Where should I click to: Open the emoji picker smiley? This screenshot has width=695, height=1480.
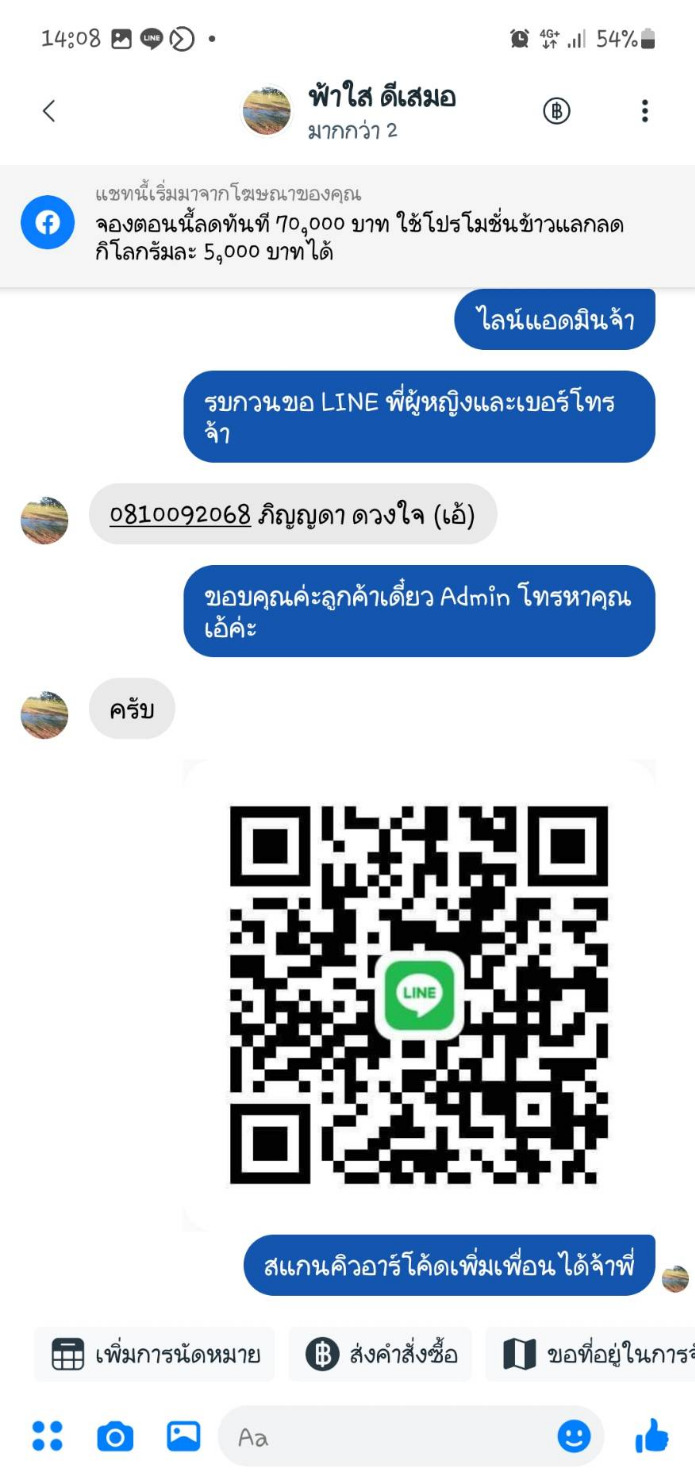574,1437
